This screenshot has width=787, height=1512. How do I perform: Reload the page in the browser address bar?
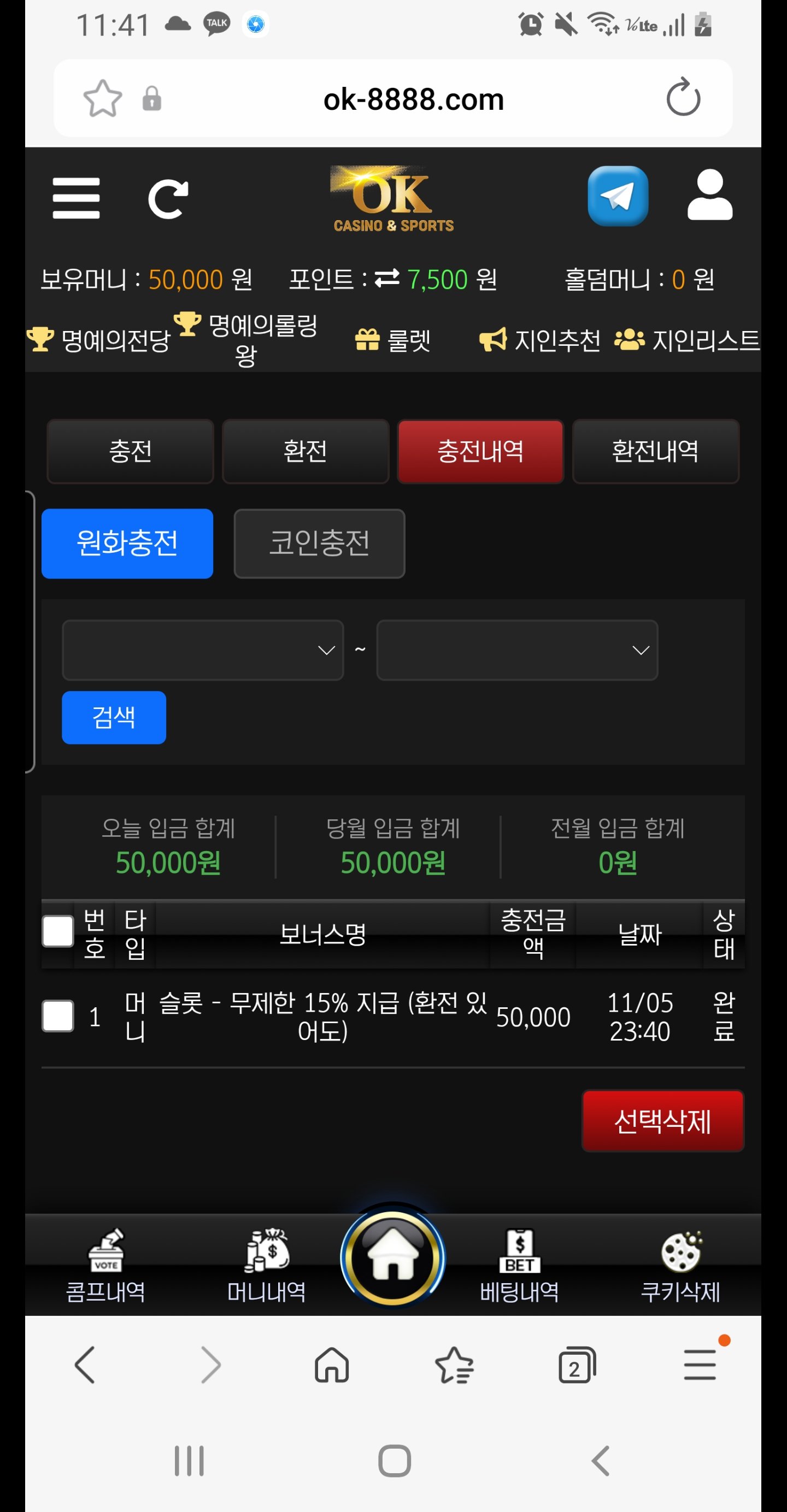click(683, 98)
